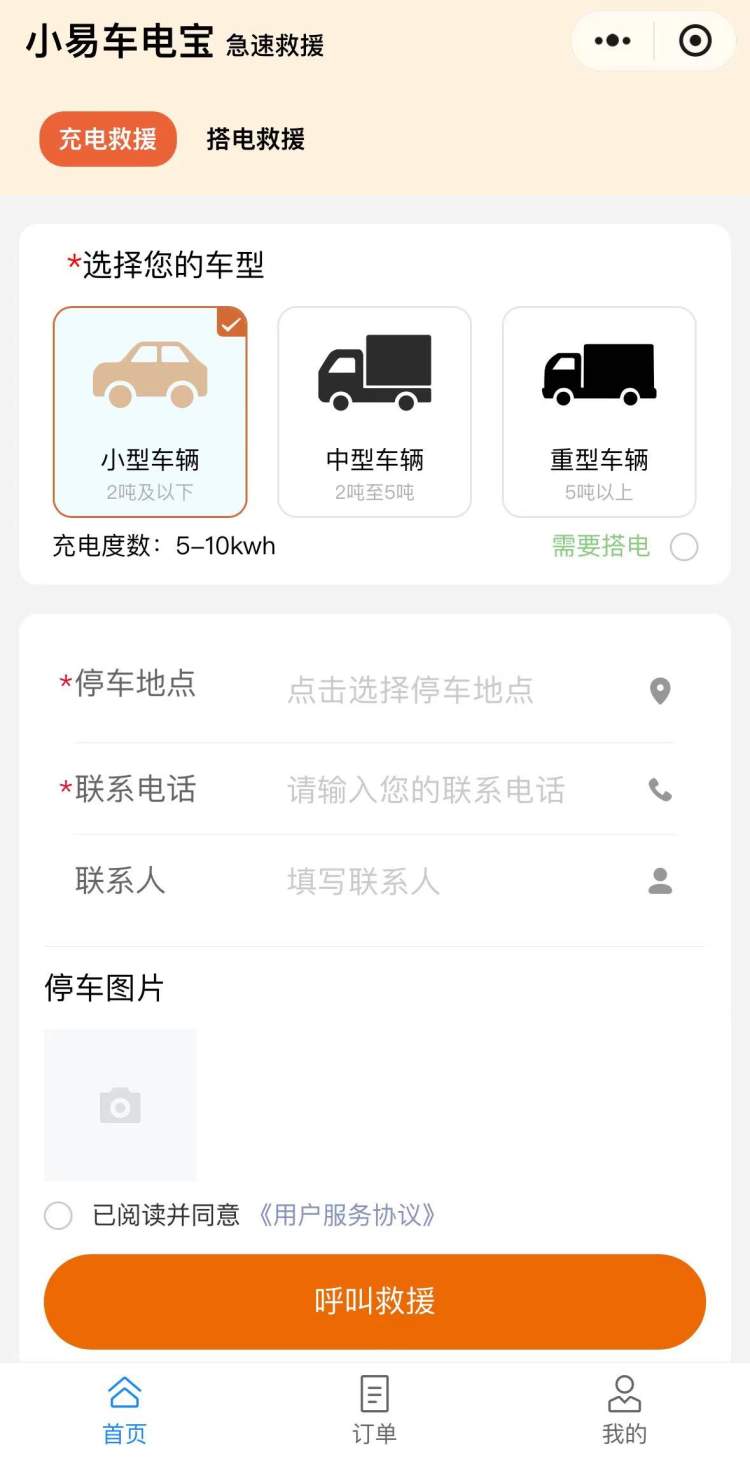The image size is (750, 1475).
Task: Switch to the 我的 tab
Action: pyautogui.click(x=624, y=1410)
